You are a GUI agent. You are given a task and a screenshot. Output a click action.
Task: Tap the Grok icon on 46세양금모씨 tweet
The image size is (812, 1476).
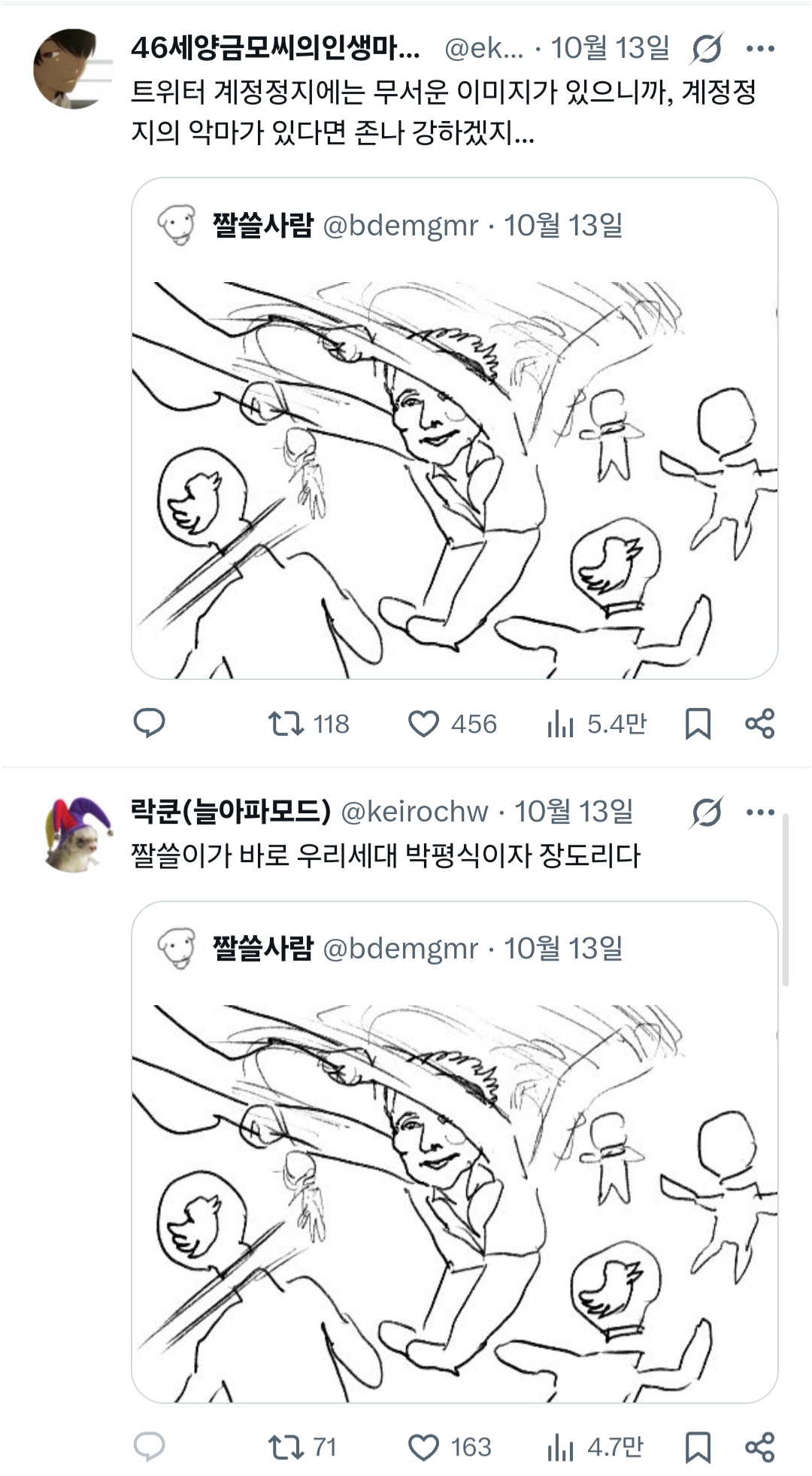707,50
